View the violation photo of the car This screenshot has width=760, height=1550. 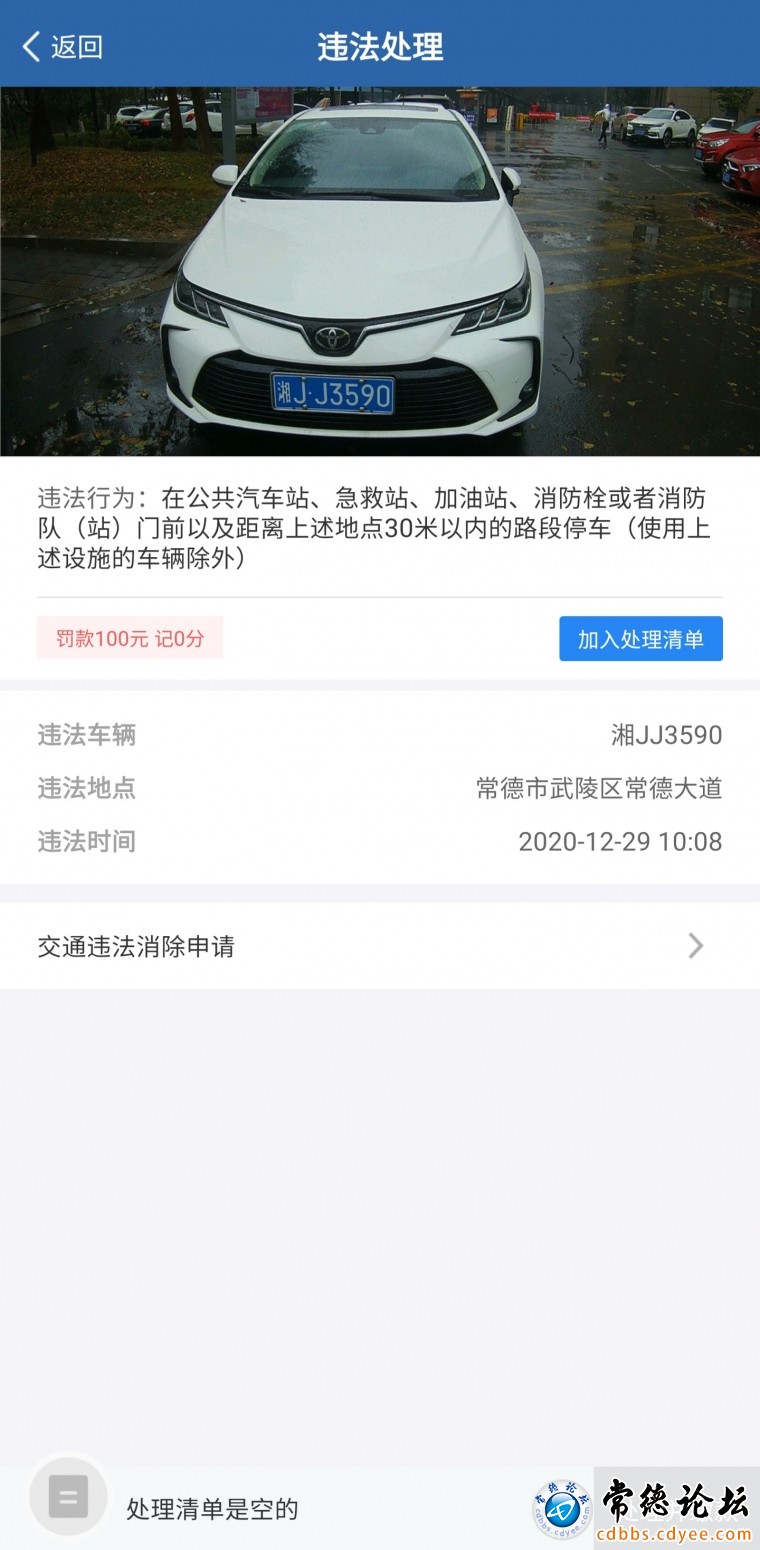coord(380,271)
